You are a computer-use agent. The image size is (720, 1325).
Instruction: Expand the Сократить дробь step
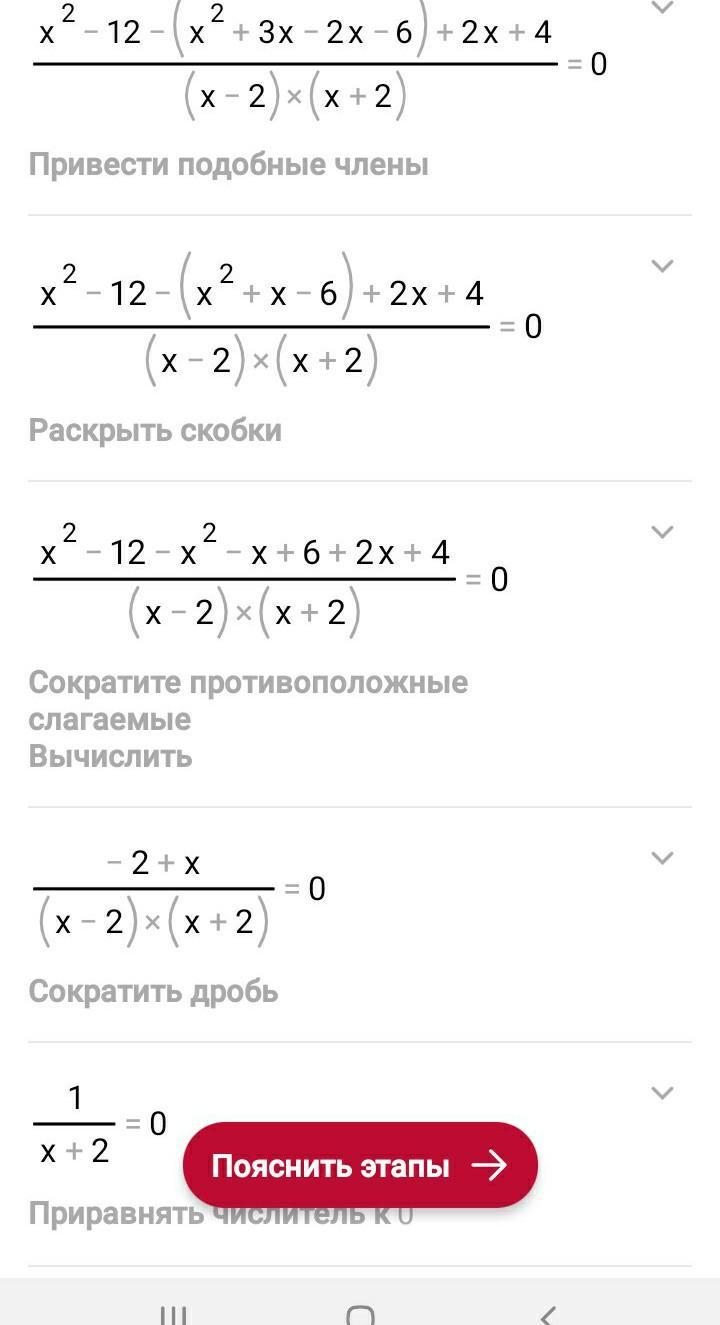coord(661,858)
